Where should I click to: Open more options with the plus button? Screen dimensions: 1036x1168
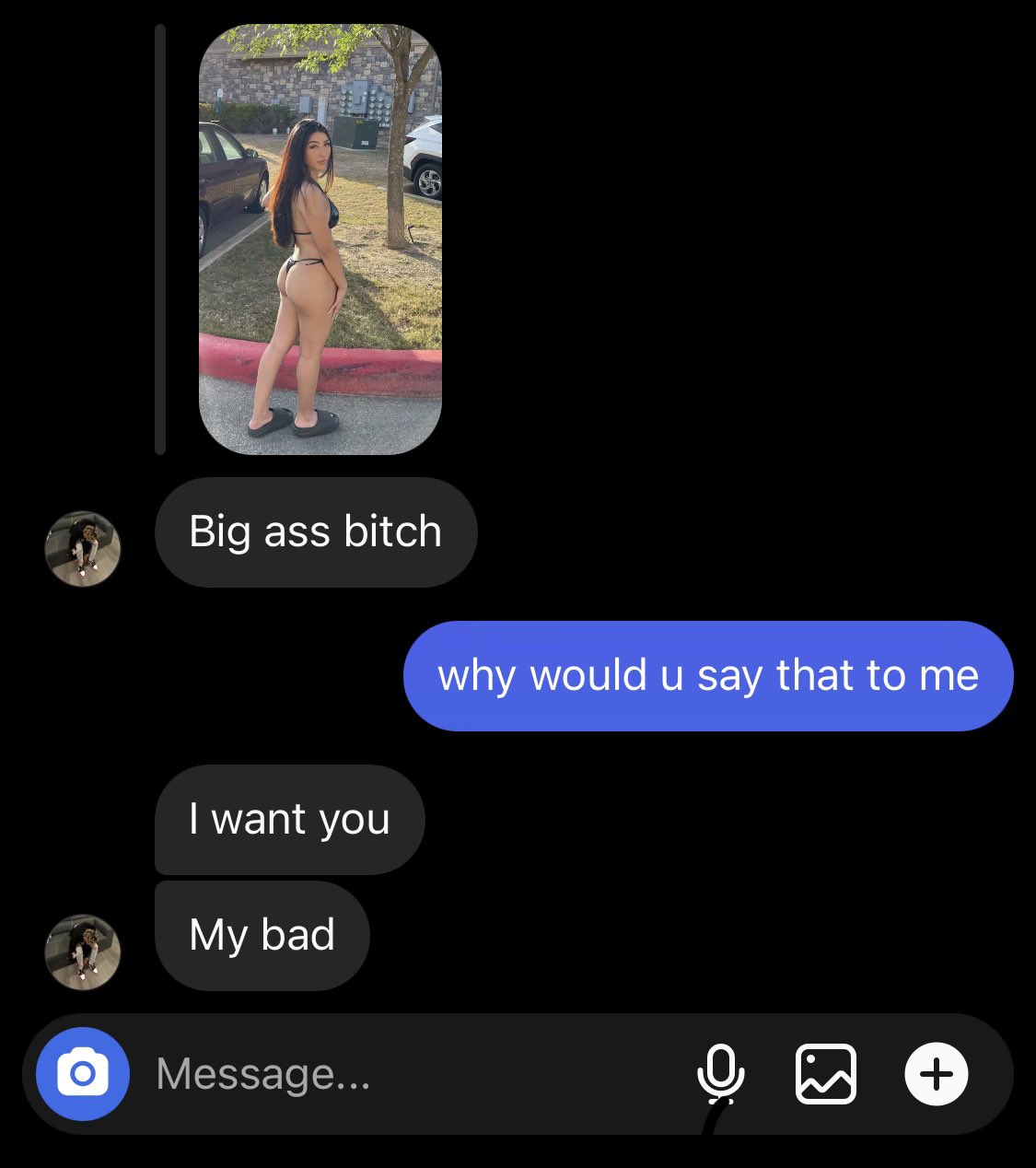pyautogui.click(x=936, y=1074)
